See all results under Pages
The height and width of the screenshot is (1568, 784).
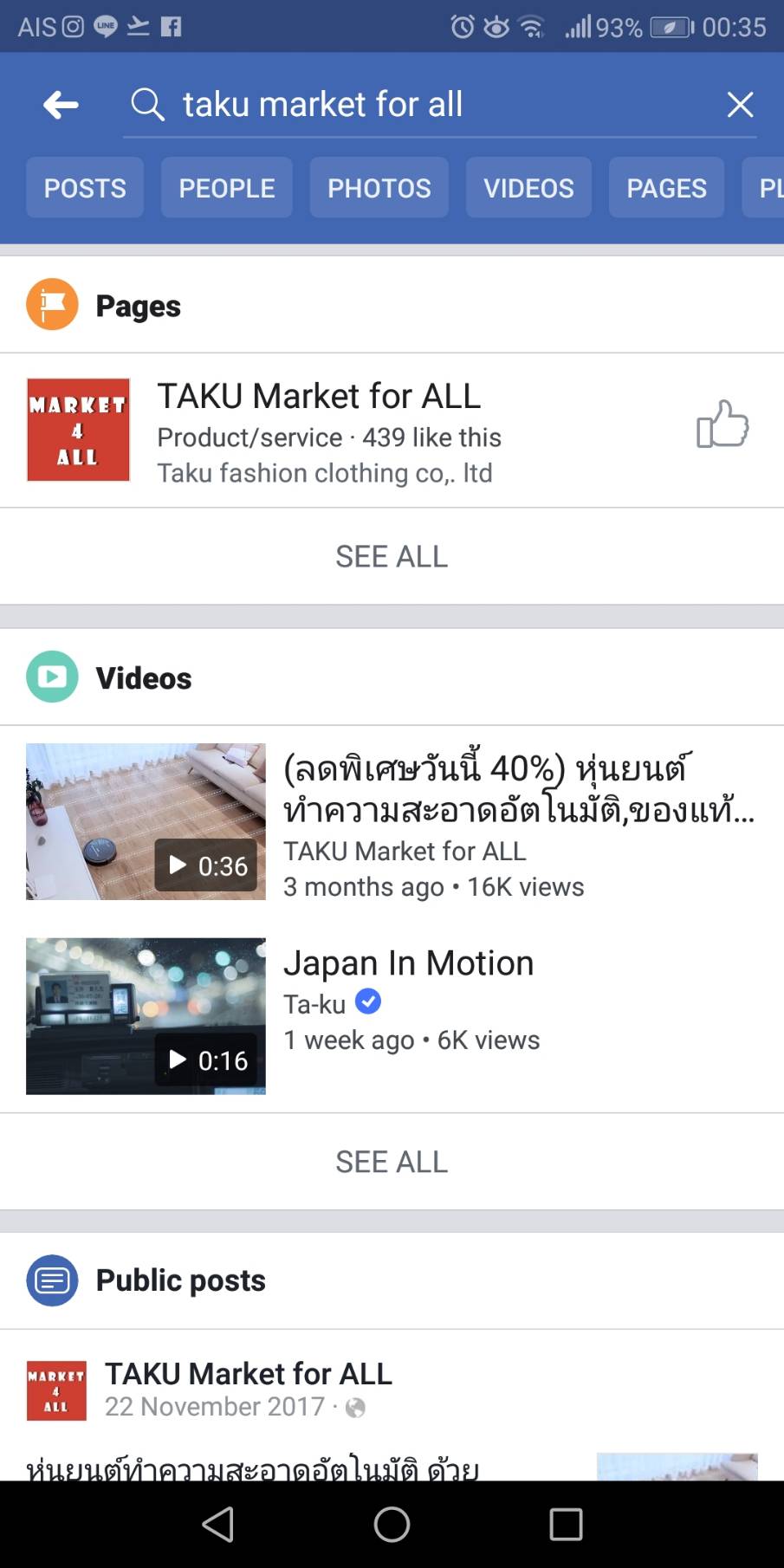click(392, 556)
